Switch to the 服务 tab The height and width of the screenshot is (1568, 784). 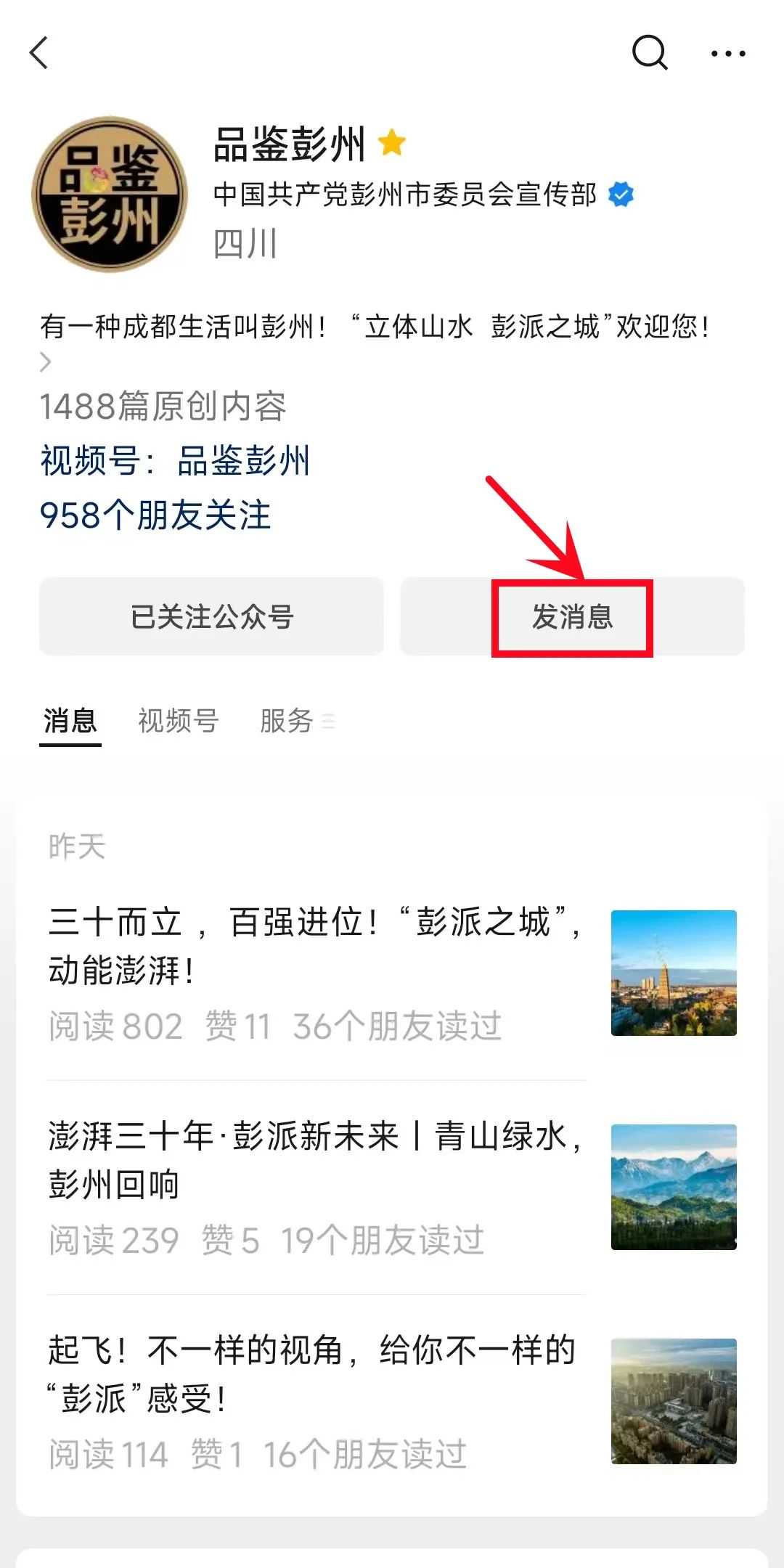tap(287, 721)
